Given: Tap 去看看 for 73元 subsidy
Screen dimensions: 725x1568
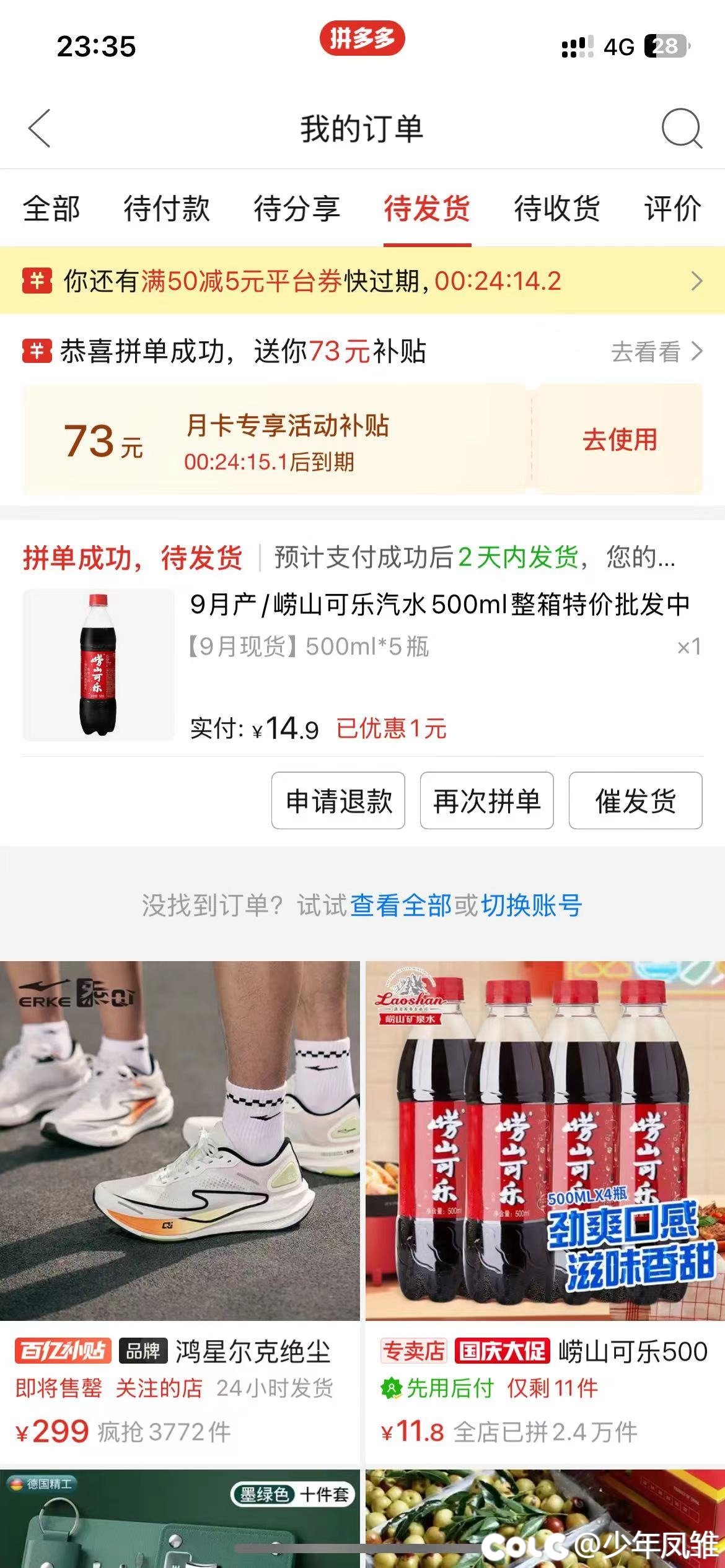Looking at the screenshot, I should click(656, 352).
